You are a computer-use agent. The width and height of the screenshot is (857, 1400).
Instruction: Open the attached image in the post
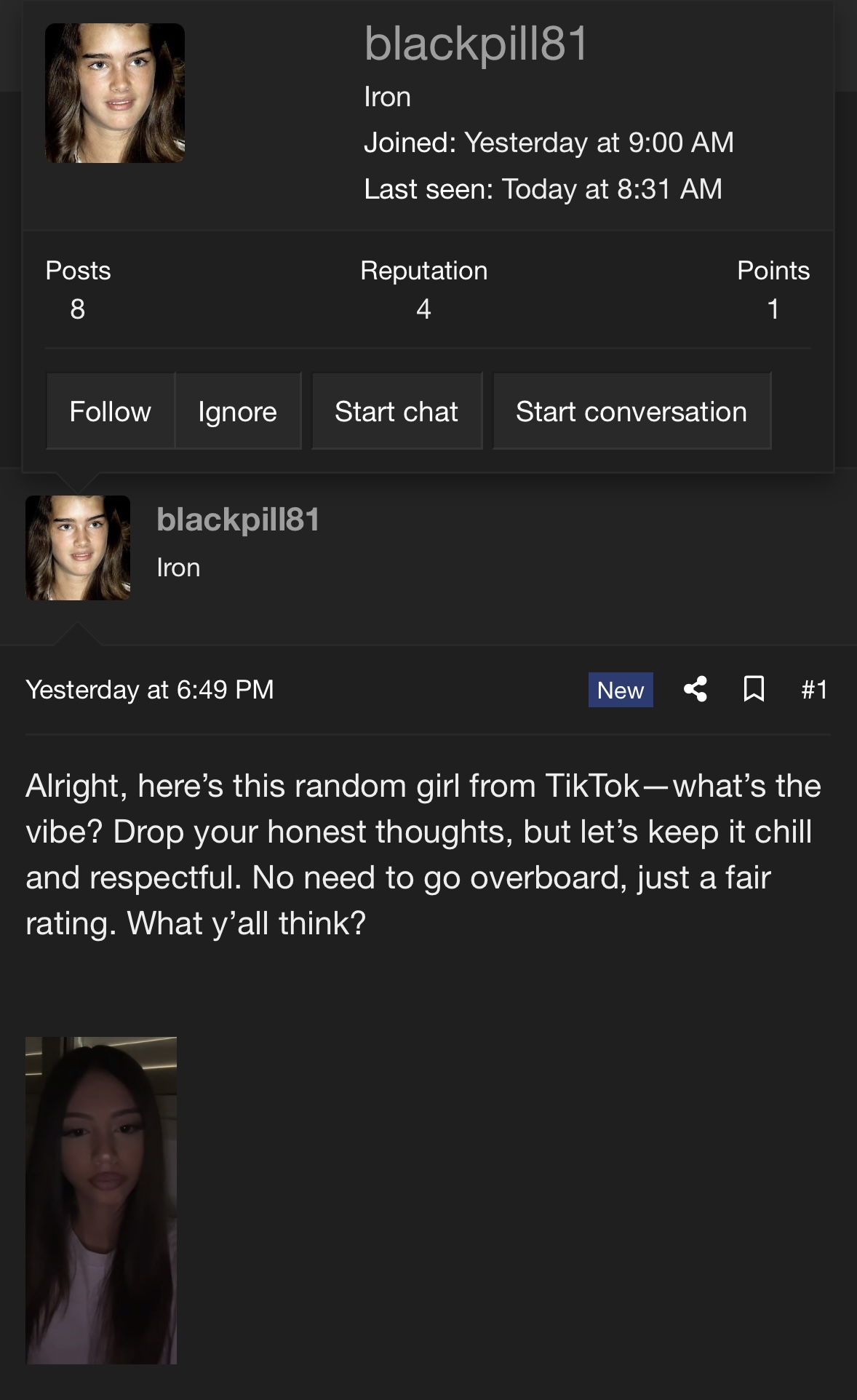coord(101,1200)
